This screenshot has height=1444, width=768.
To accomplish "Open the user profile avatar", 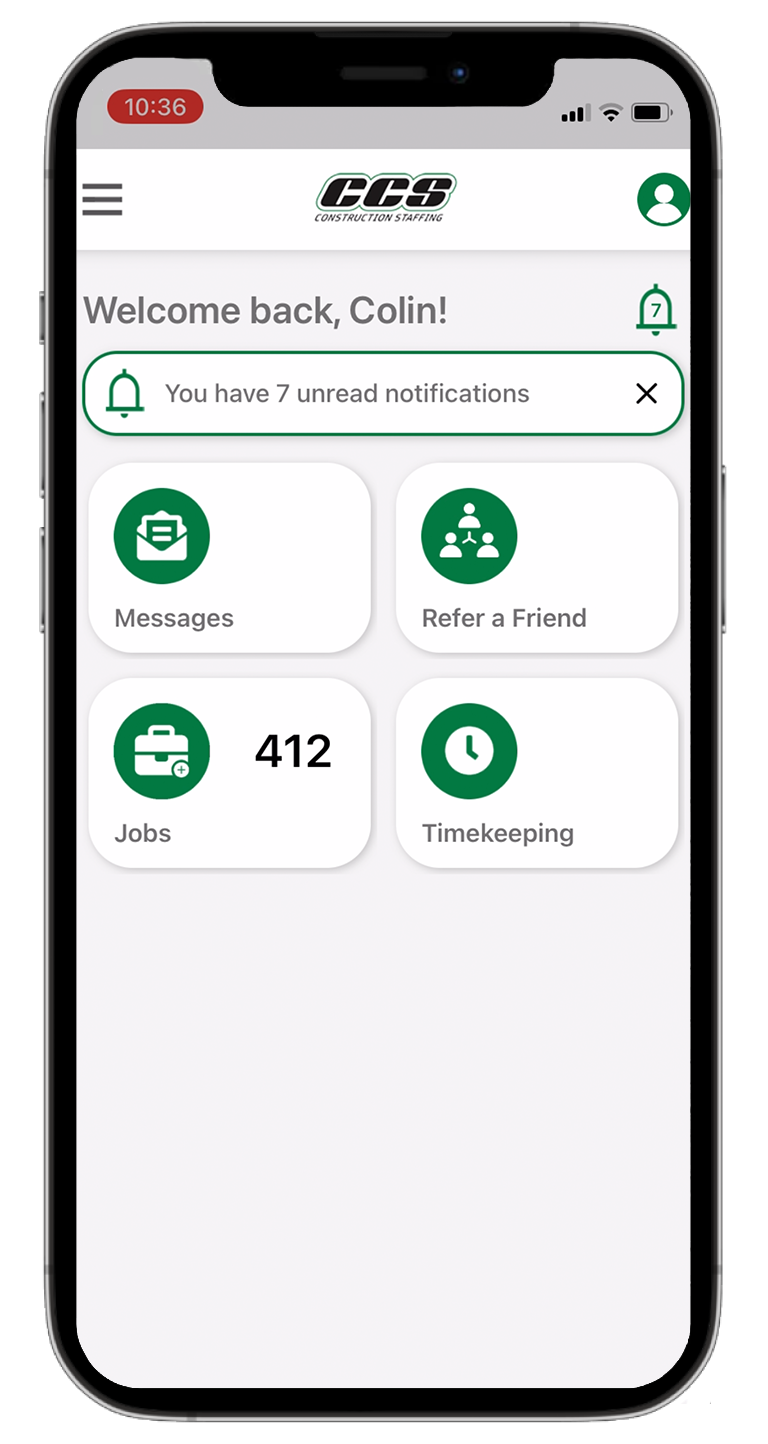I will [x=663, y=199].
